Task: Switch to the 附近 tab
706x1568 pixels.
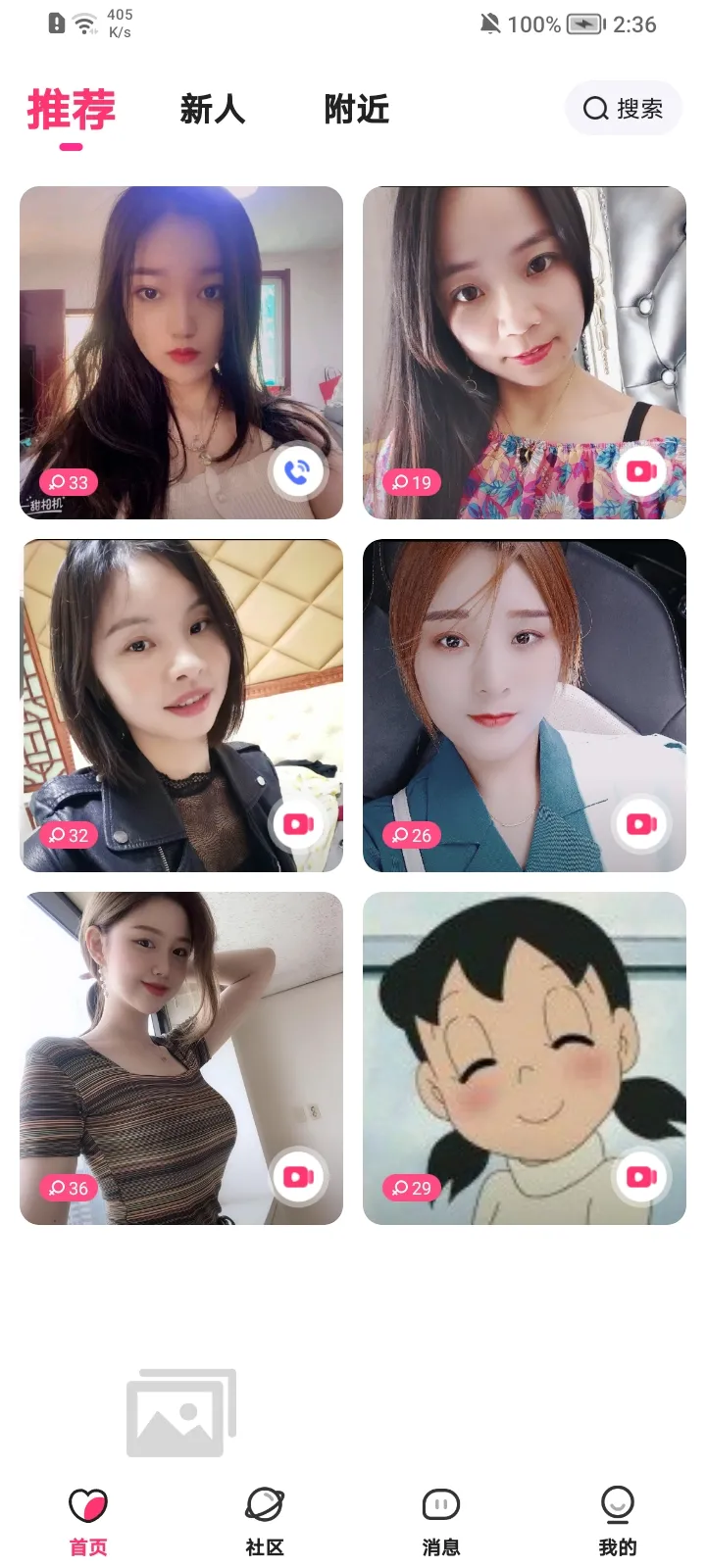Action: (356, 109)
